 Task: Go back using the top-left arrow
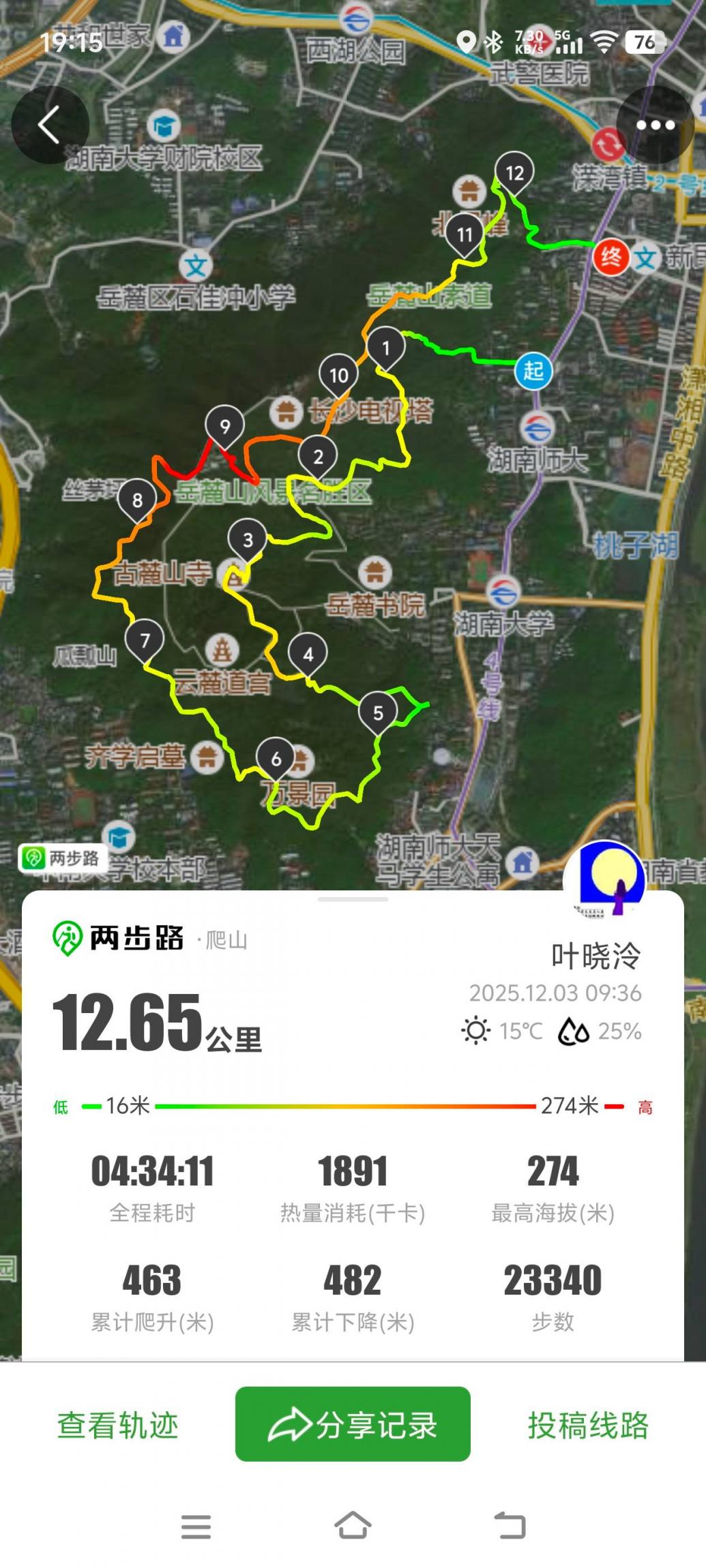[50, 125]
